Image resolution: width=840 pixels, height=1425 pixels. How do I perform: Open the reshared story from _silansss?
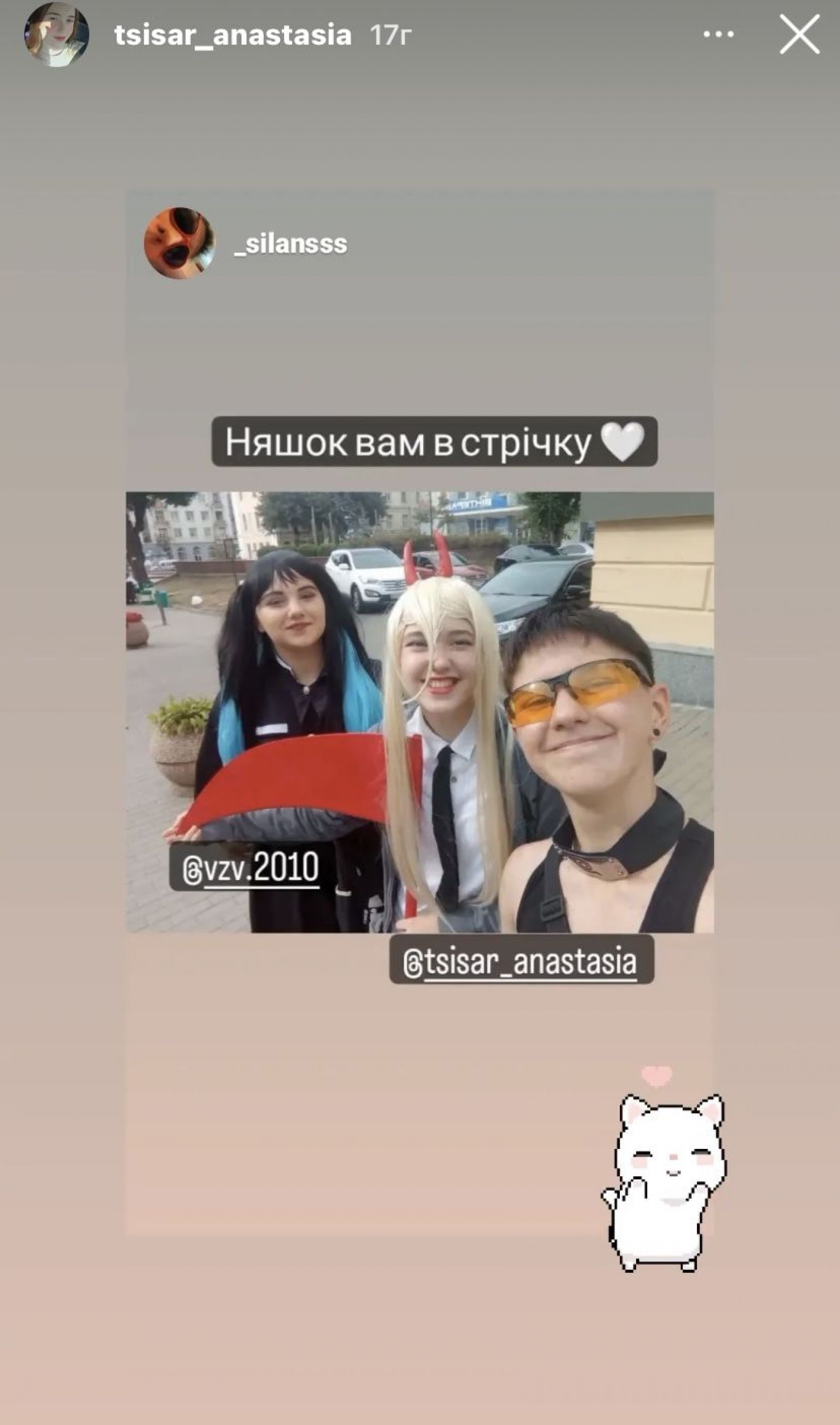pos(290,244)
